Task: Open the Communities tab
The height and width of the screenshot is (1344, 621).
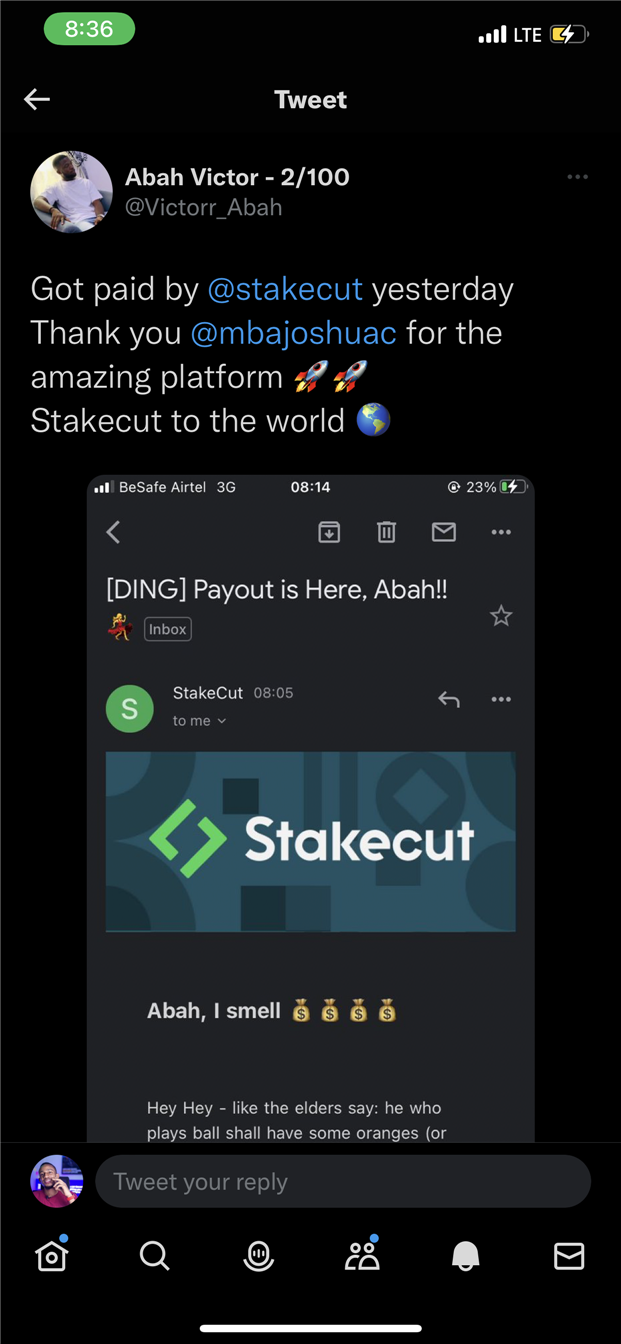Action: tap(362, 1255)
